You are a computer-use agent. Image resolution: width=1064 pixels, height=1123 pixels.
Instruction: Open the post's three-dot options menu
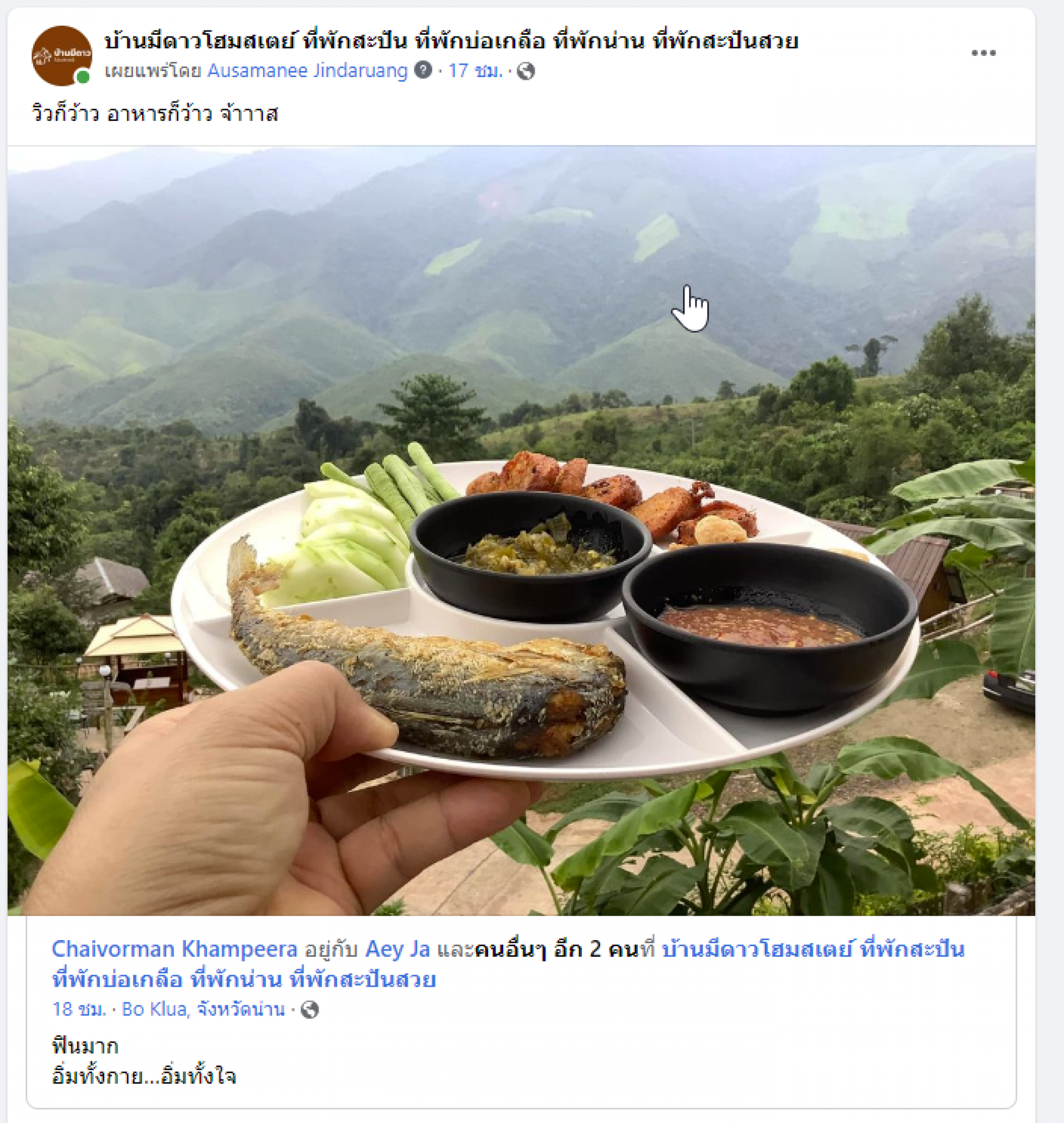pos(983,53)
